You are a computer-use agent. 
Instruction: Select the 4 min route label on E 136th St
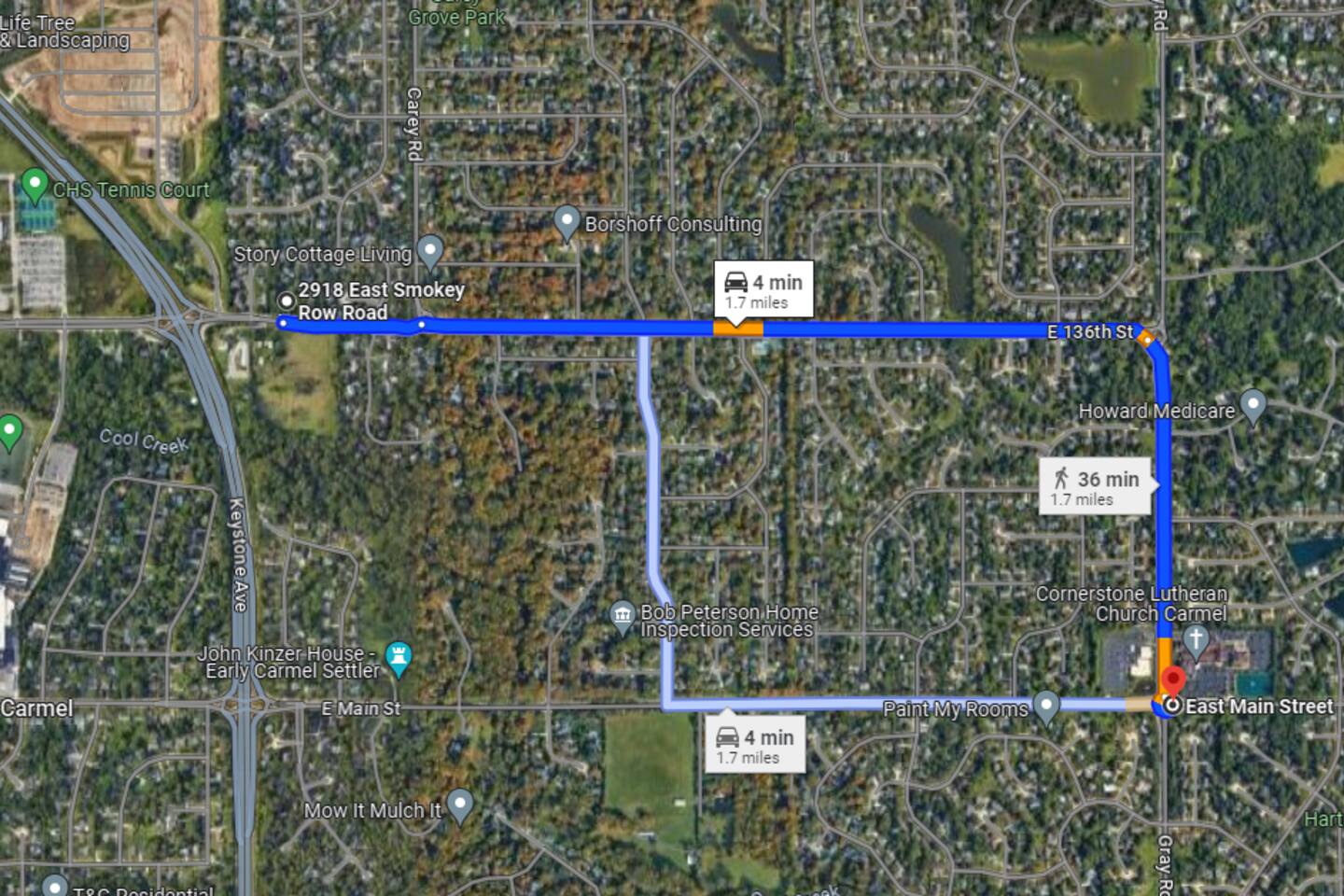click(x=763, y=289)
